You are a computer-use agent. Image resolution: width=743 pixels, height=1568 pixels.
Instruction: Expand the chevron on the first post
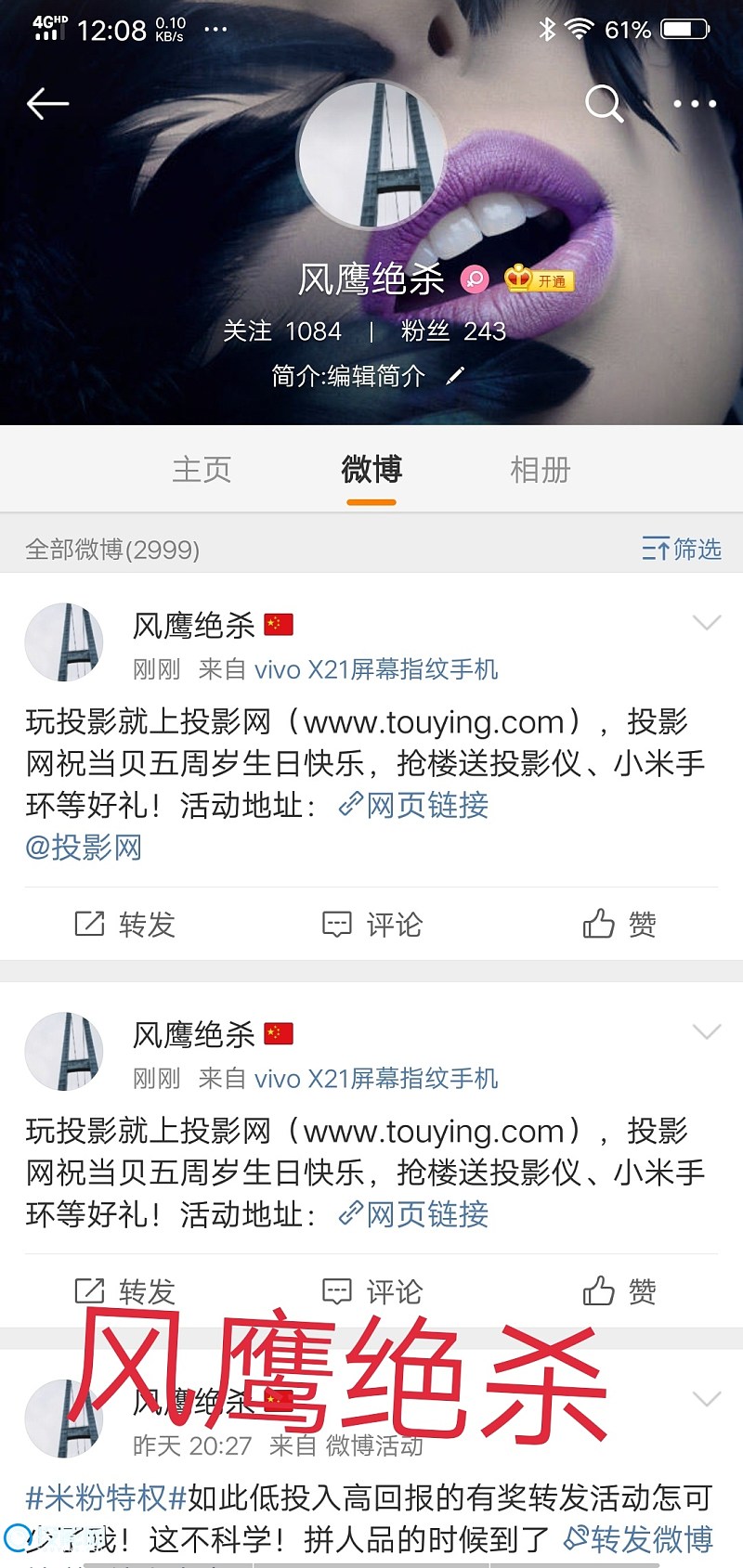pos(707,623)
